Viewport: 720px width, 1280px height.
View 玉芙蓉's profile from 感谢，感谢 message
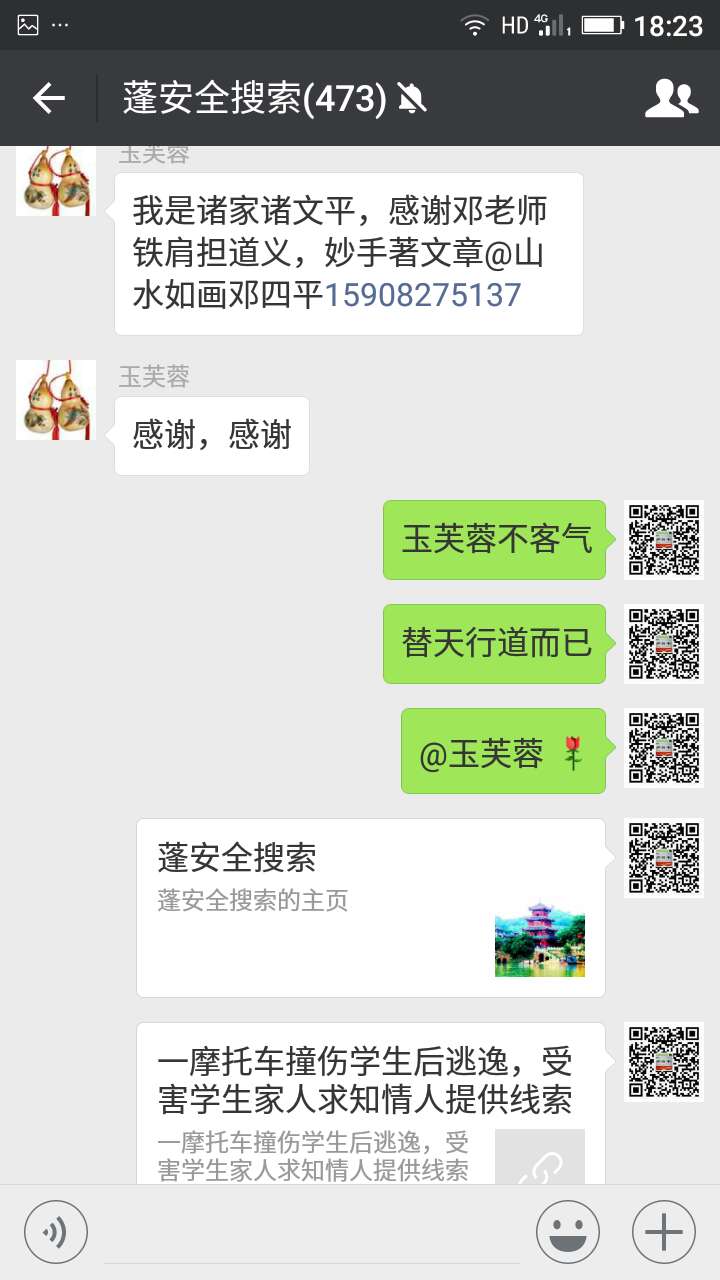click(x=56, y=400)
